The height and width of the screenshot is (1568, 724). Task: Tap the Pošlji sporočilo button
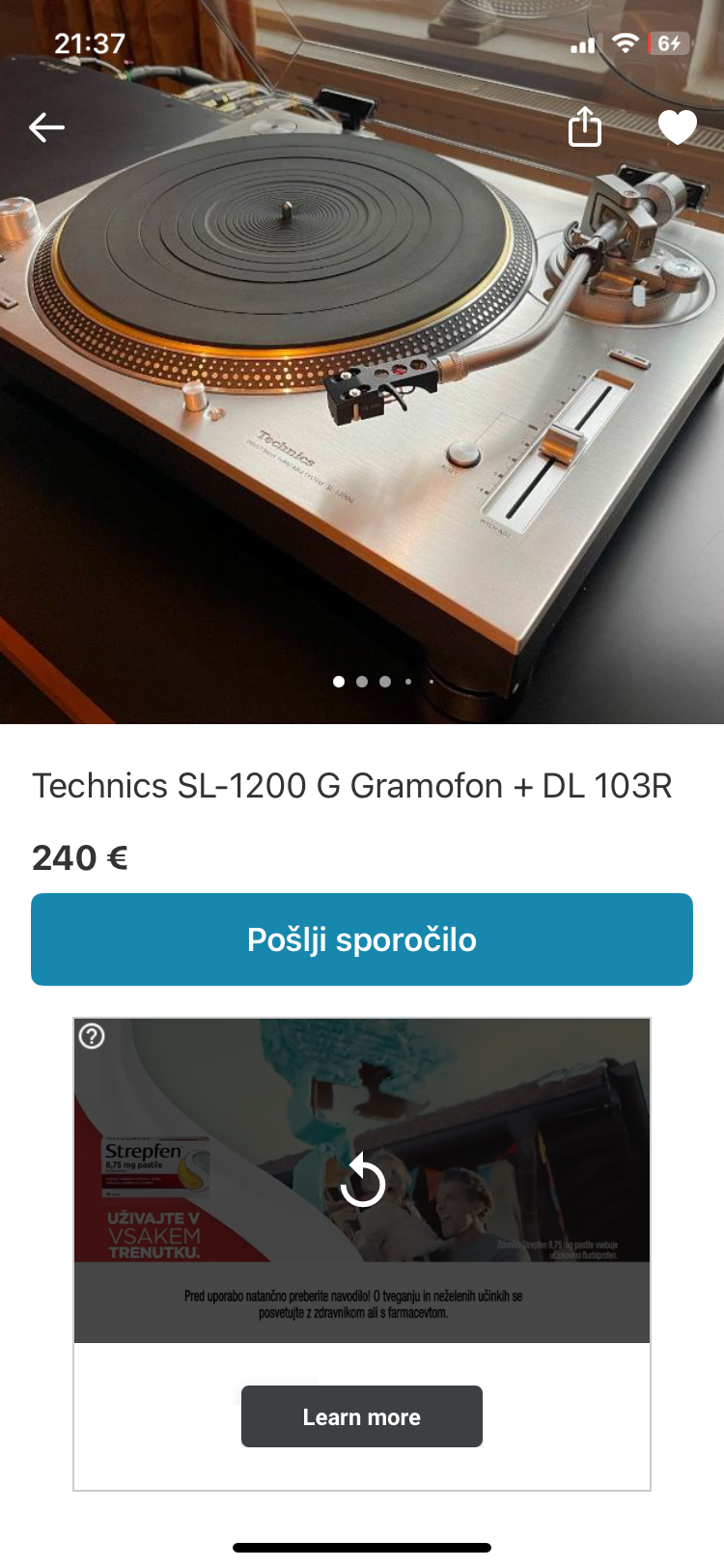tap(362, 939)
